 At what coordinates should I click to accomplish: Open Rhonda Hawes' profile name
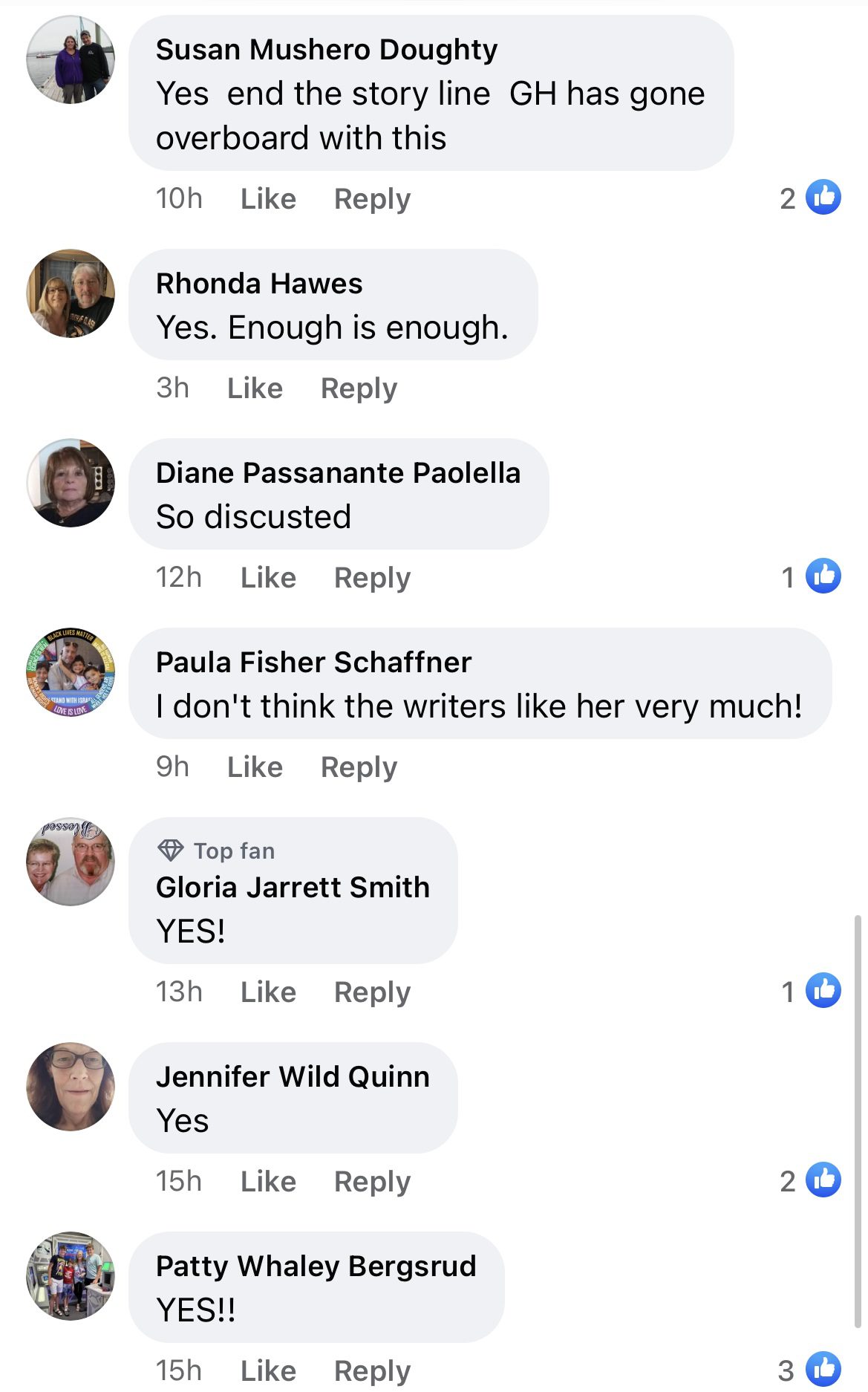259,284
